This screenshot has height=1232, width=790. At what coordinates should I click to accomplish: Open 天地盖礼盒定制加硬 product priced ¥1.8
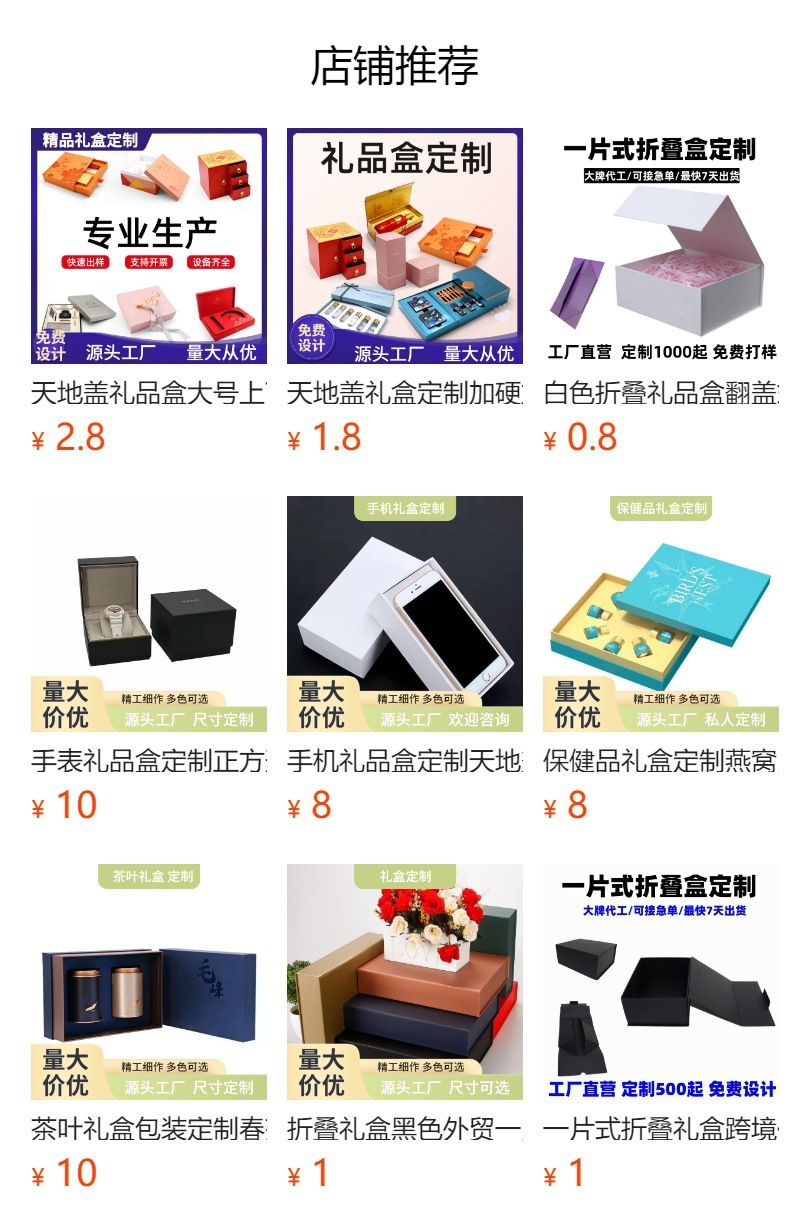[405, 292]
